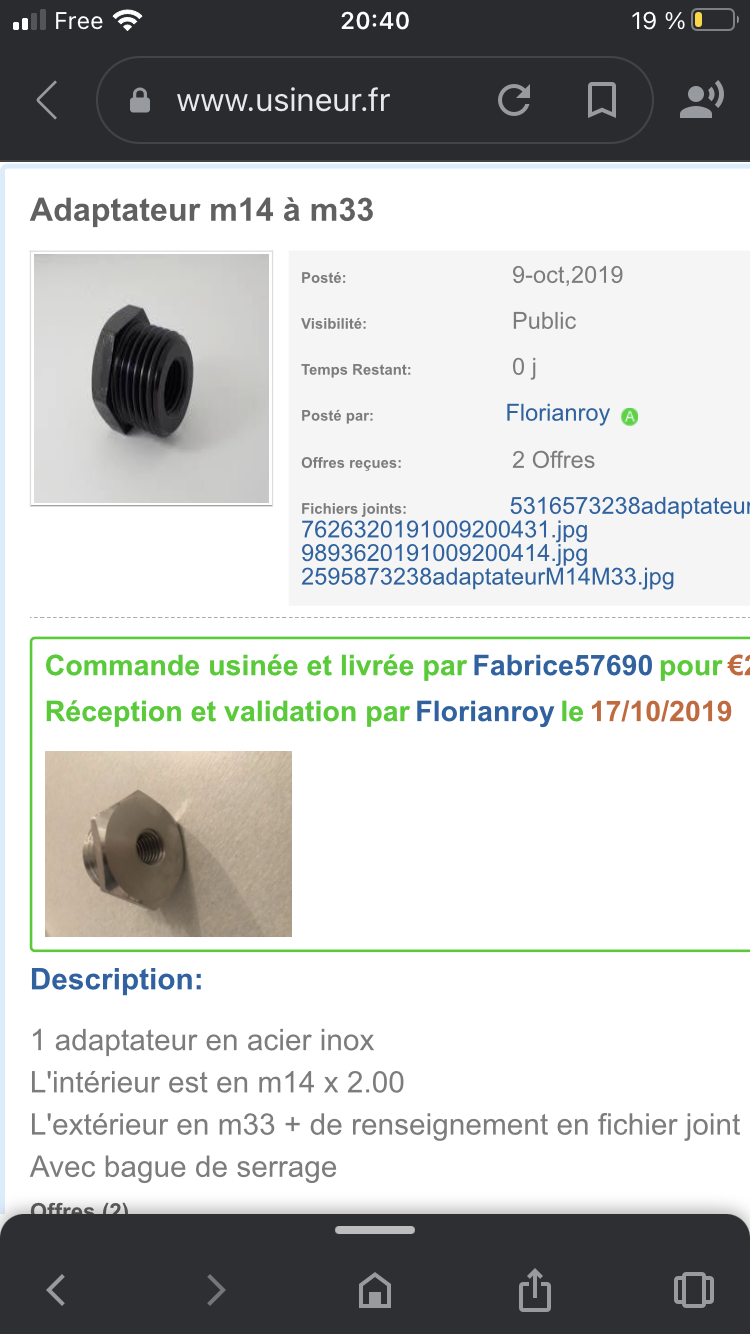Open attached file 5316573238adaptateur
The image size is (750, 1334).
click(629, 506)
